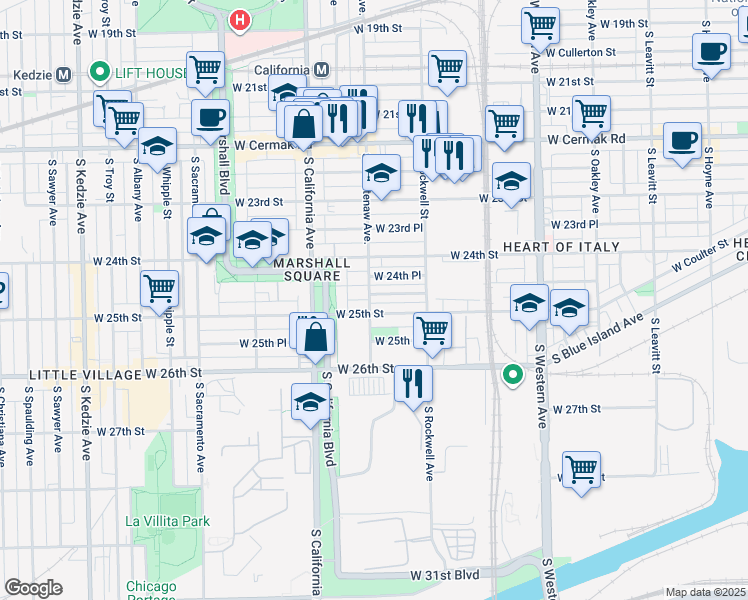Select the Kedzie transit station icon
748x600 pixels.
click(x=64, y=74)
